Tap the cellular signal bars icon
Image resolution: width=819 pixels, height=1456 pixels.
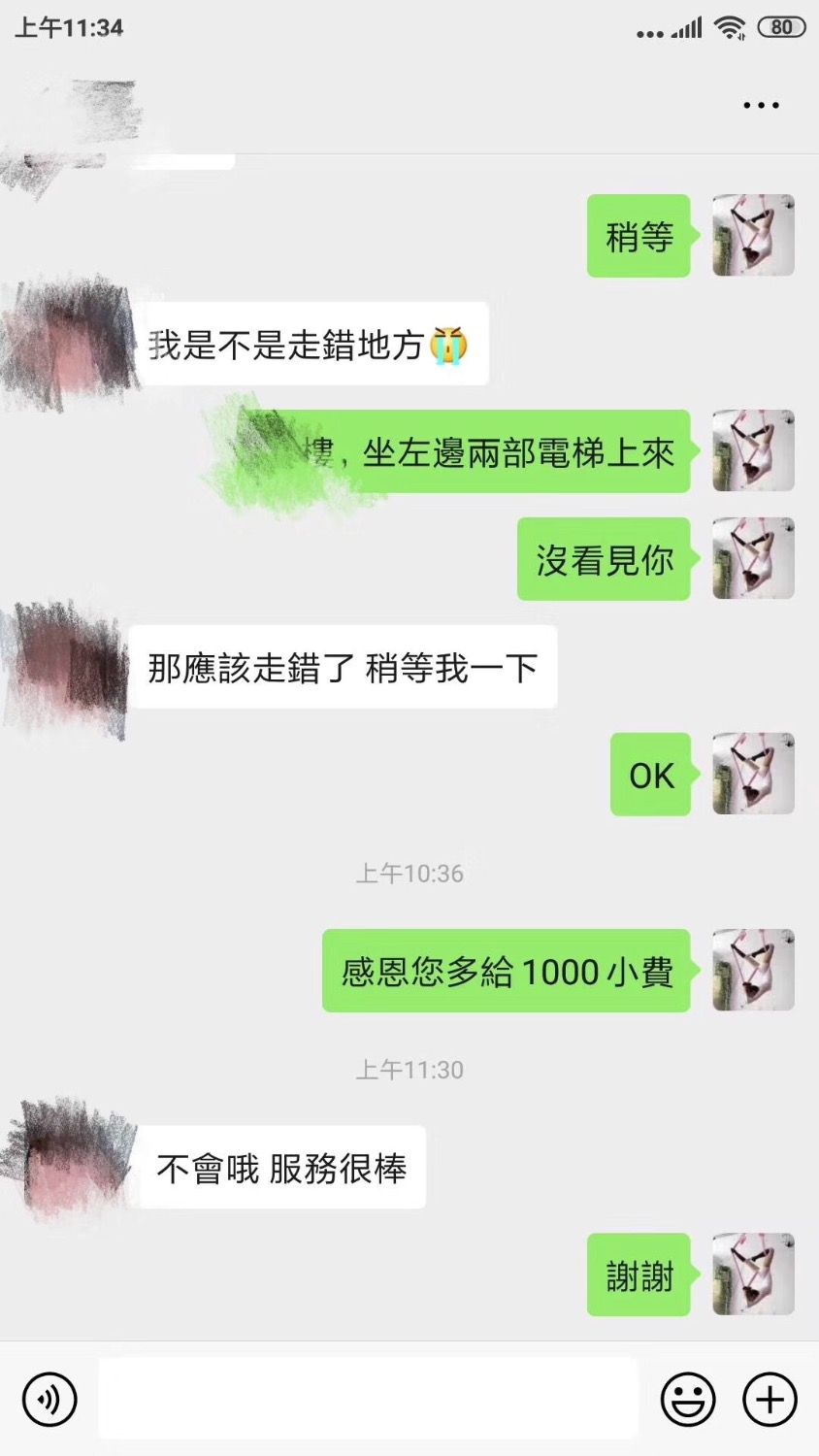click(686, 27)
